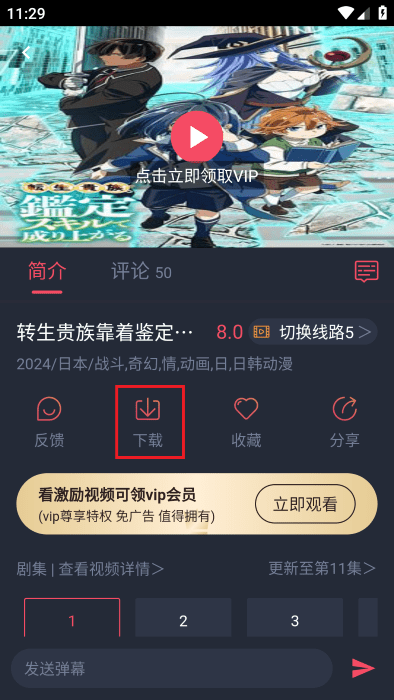394x700 pixels.
Task: Open 查看视频详情 link
Action: (111, 569)
